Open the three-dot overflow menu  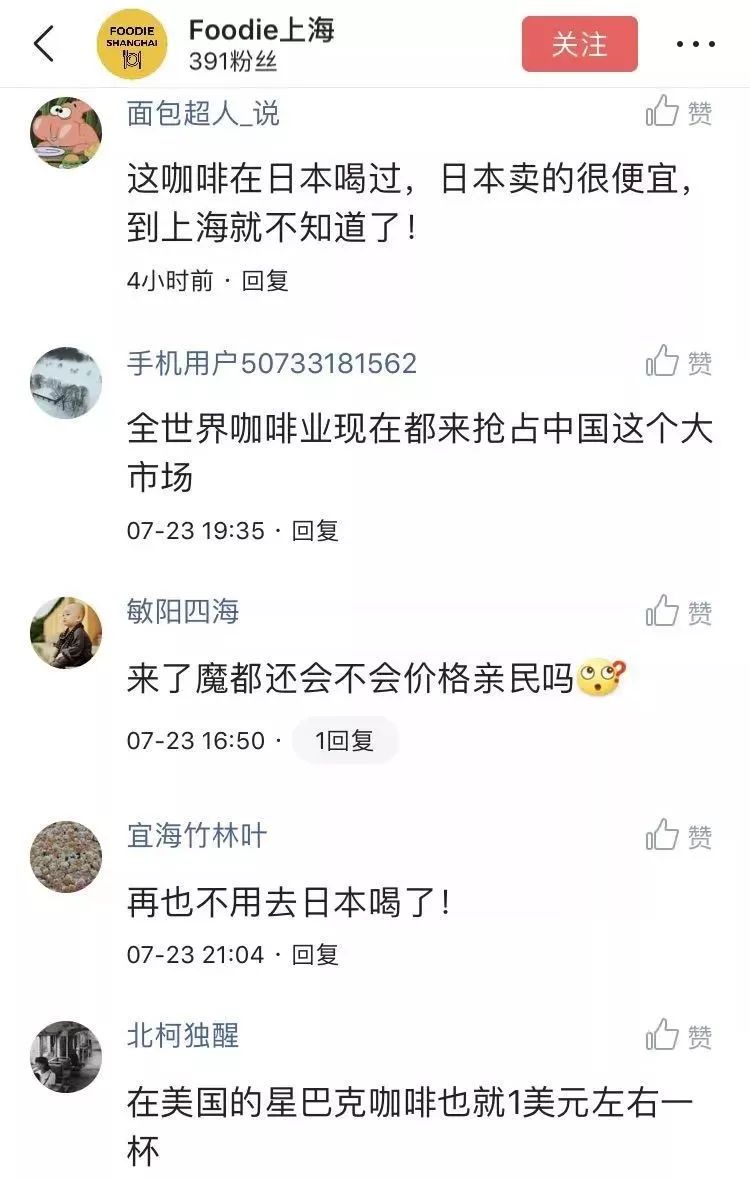coord(696,44)
